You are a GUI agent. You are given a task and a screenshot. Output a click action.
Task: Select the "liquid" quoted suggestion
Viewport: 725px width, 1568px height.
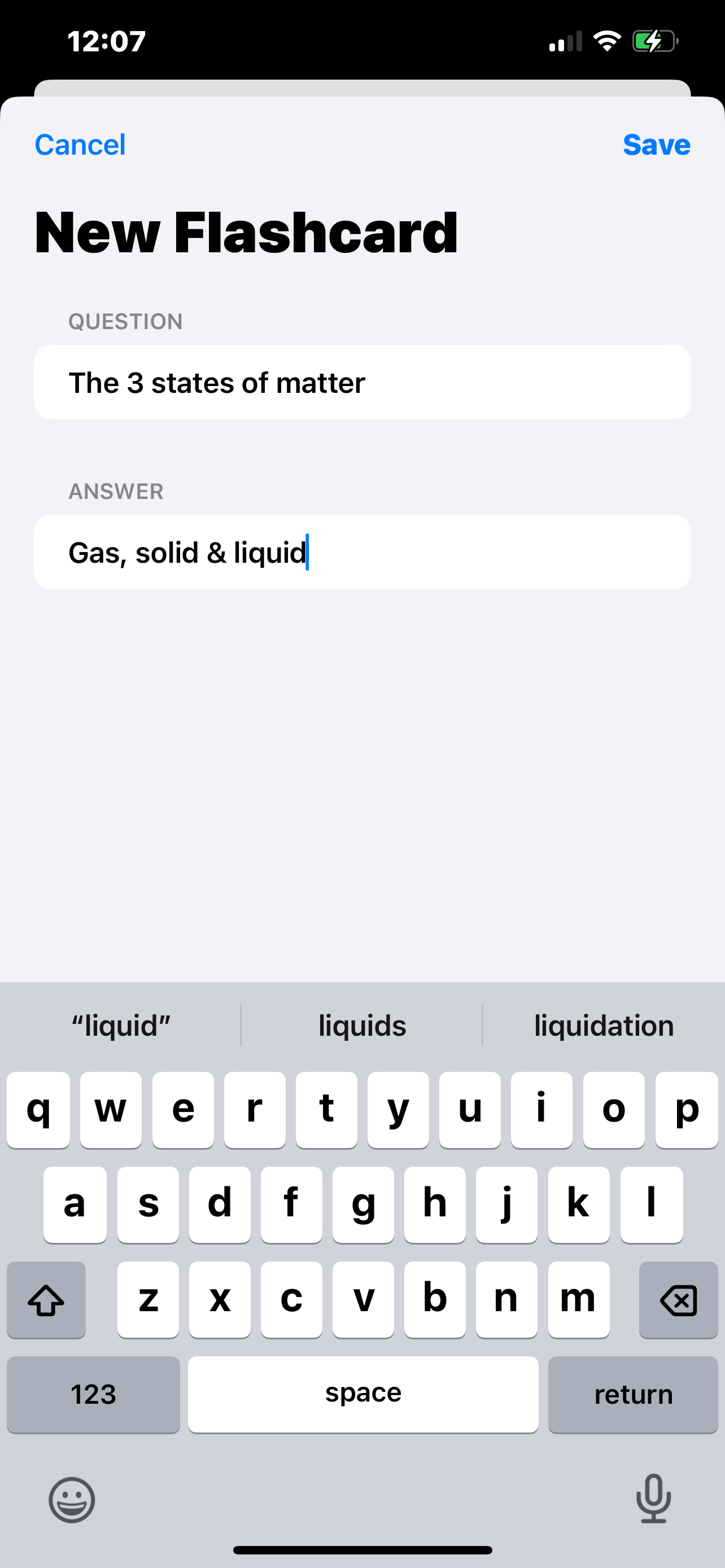click(120, 1024)
